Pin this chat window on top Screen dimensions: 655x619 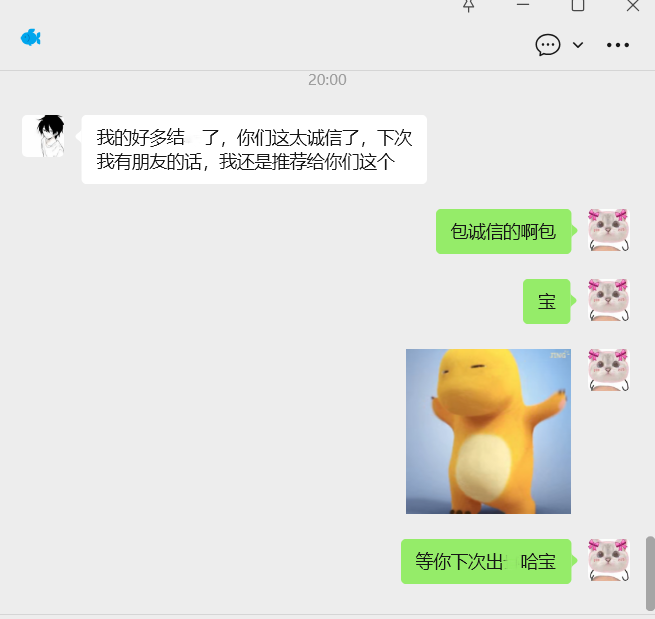[468, 6]
